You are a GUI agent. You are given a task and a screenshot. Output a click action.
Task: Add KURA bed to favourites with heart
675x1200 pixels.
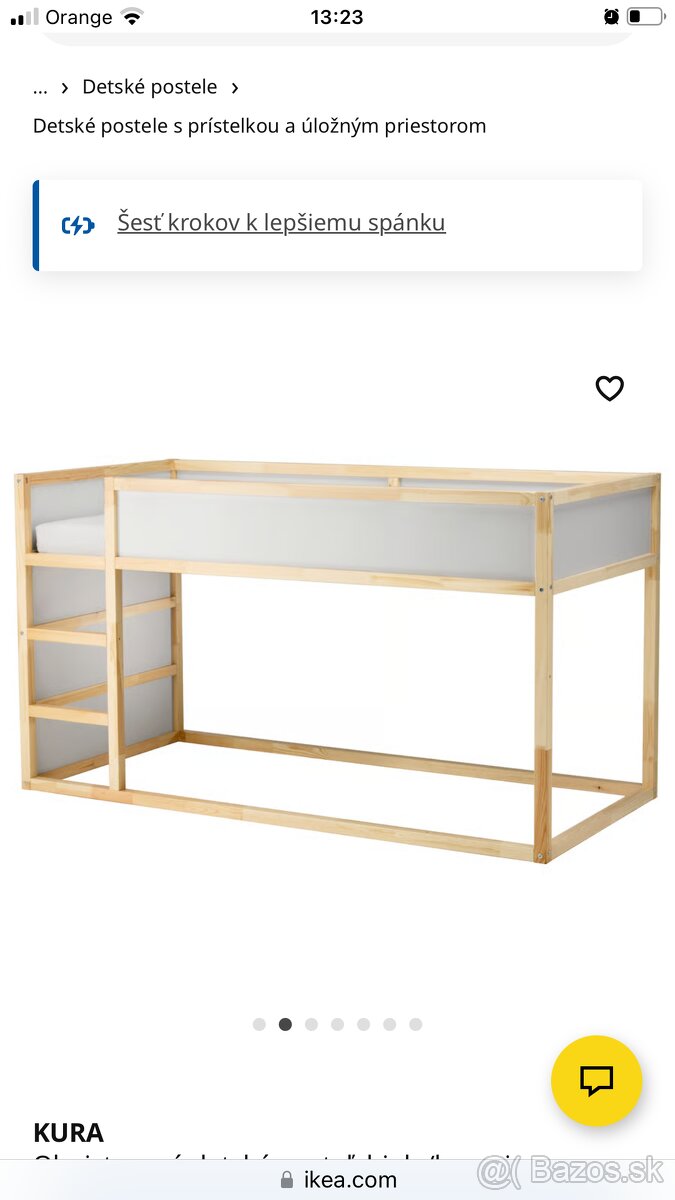pyautogui.click(x=609, y=388)
